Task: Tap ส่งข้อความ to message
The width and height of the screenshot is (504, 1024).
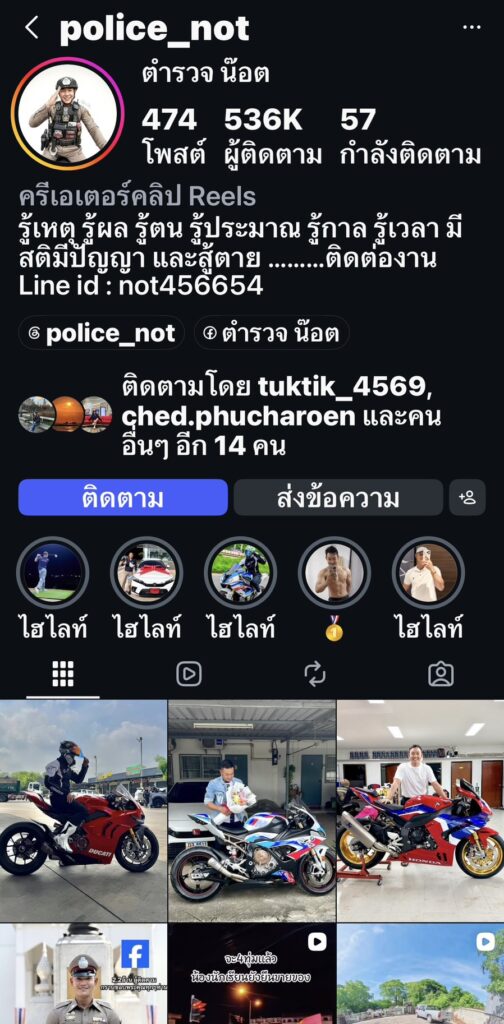Action: pos(338,498)
